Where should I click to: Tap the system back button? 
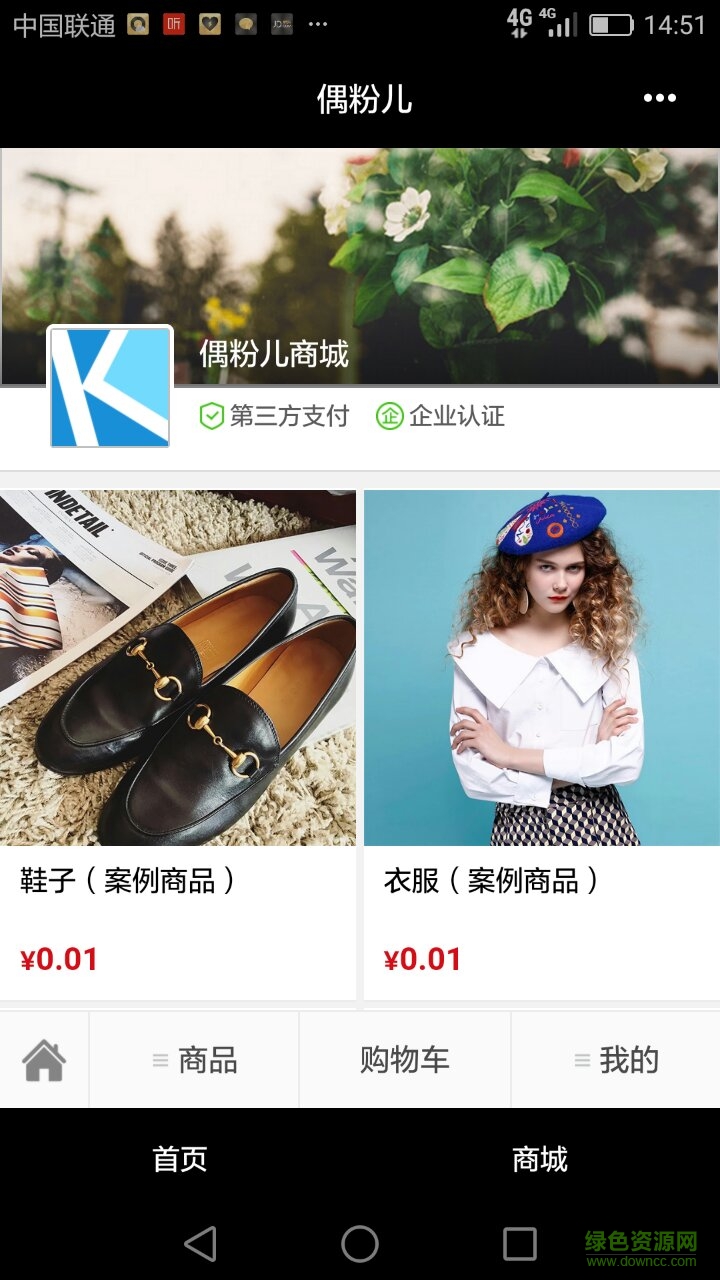tap(200, 1244)
